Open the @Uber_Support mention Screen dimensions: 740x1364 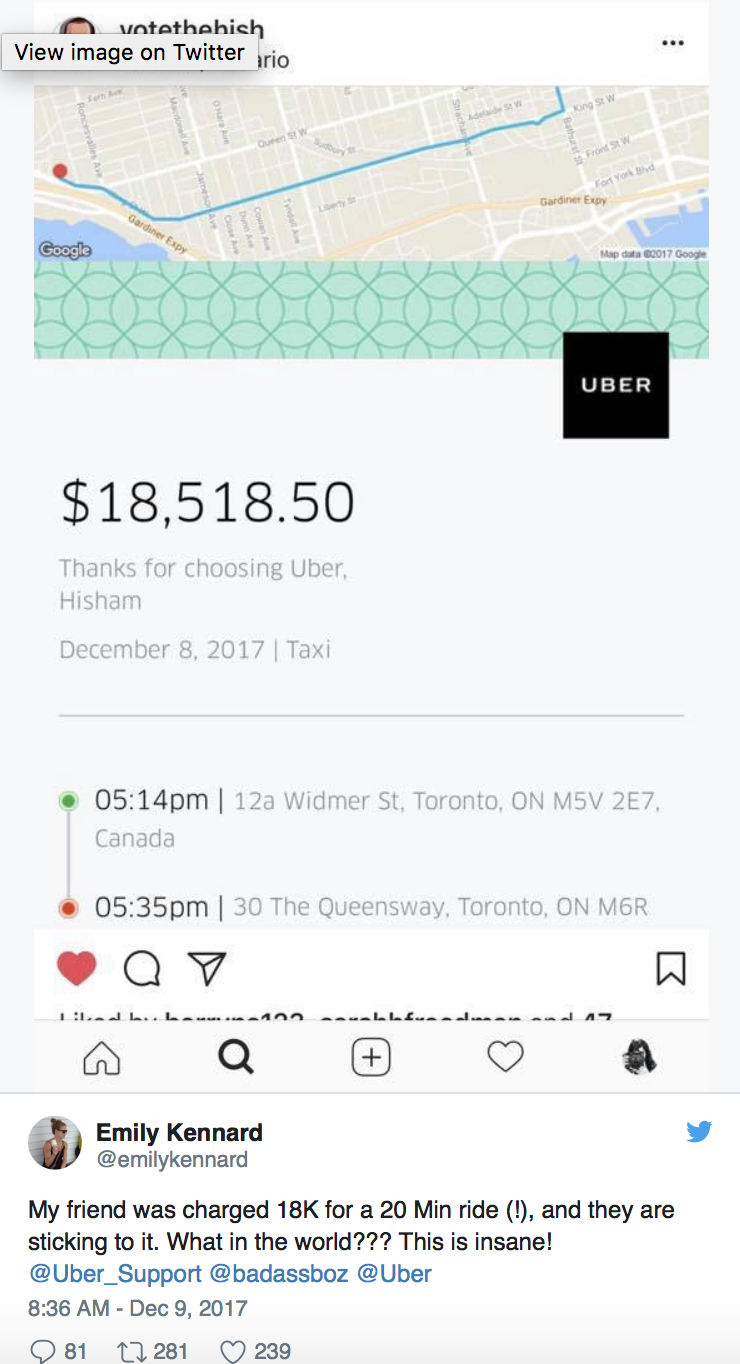tap(115, 1274)
